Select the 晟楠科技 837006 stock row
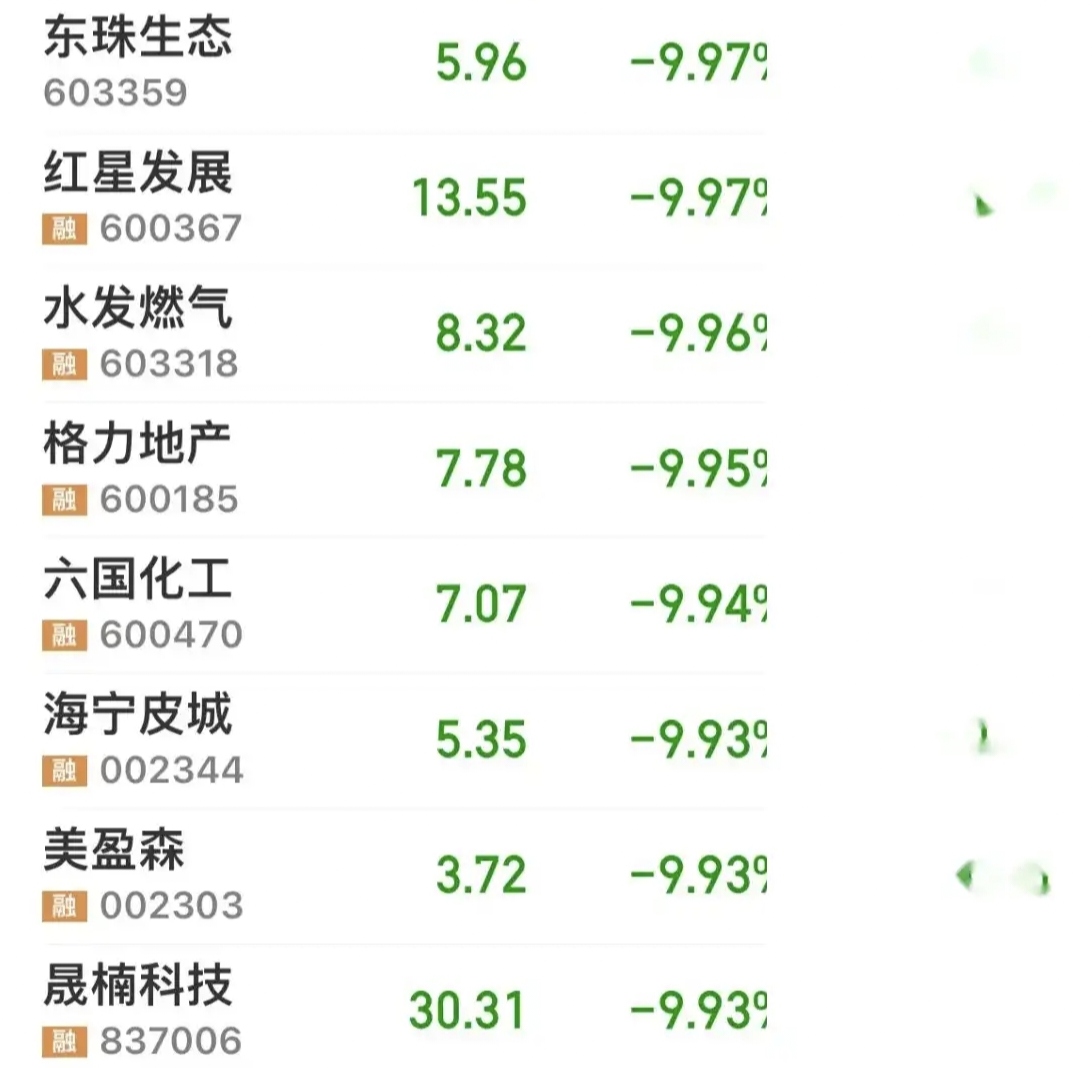 400,1010
